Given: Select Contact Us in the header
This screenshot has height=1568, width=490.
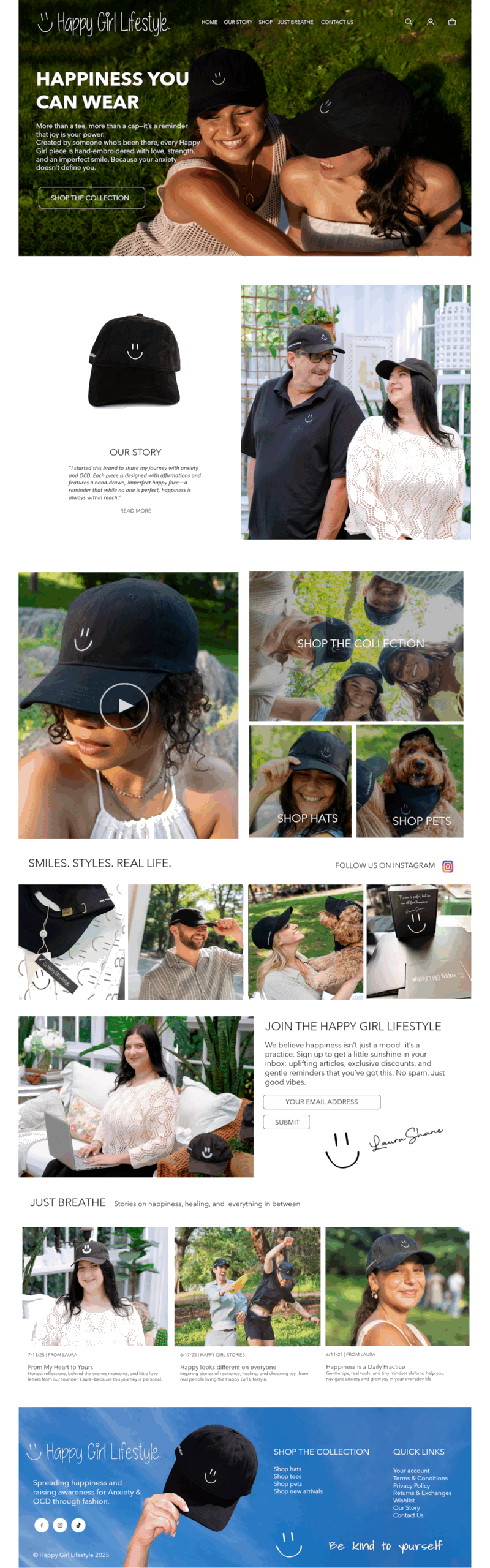Looking at the screenshot, I should point(337,22).
